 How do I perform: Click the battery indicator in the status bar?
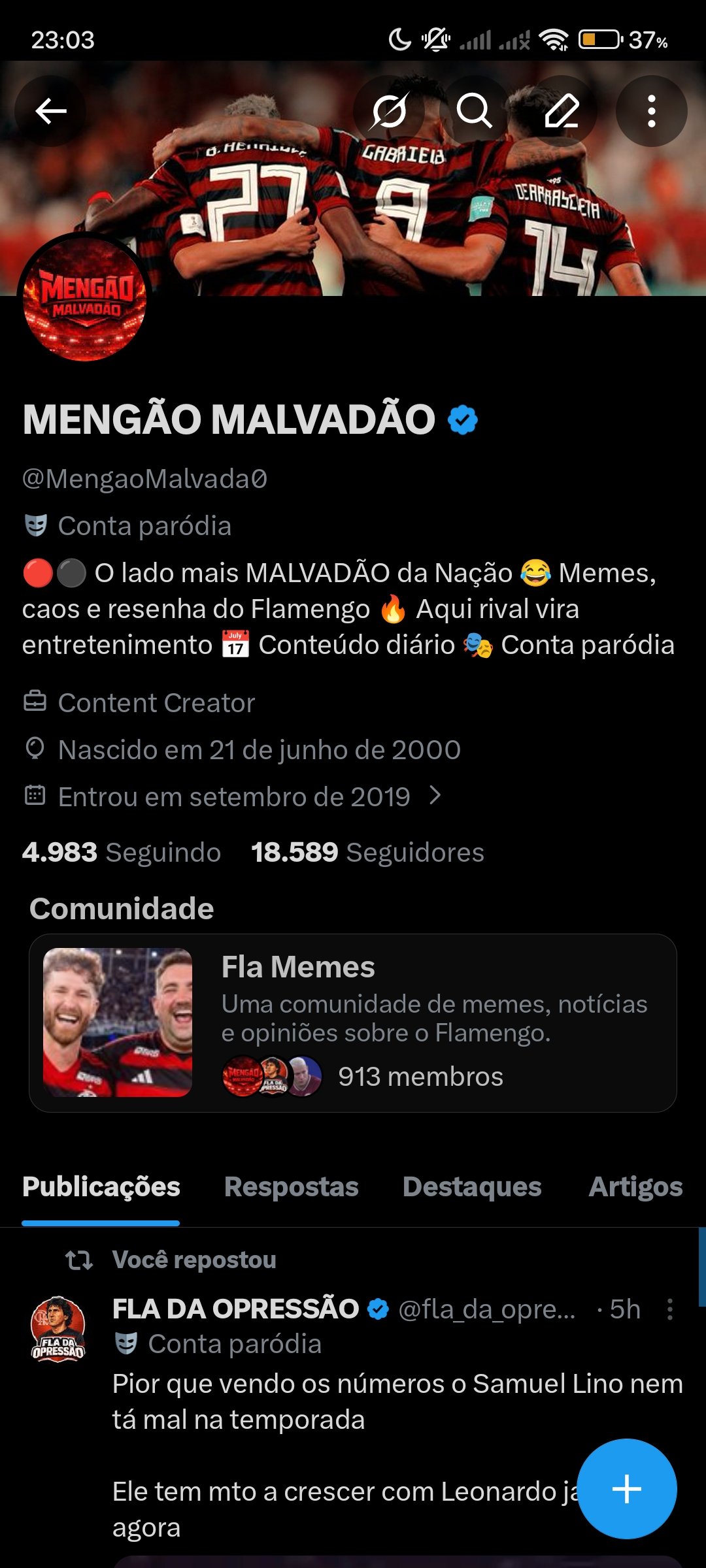coord(599,39)
